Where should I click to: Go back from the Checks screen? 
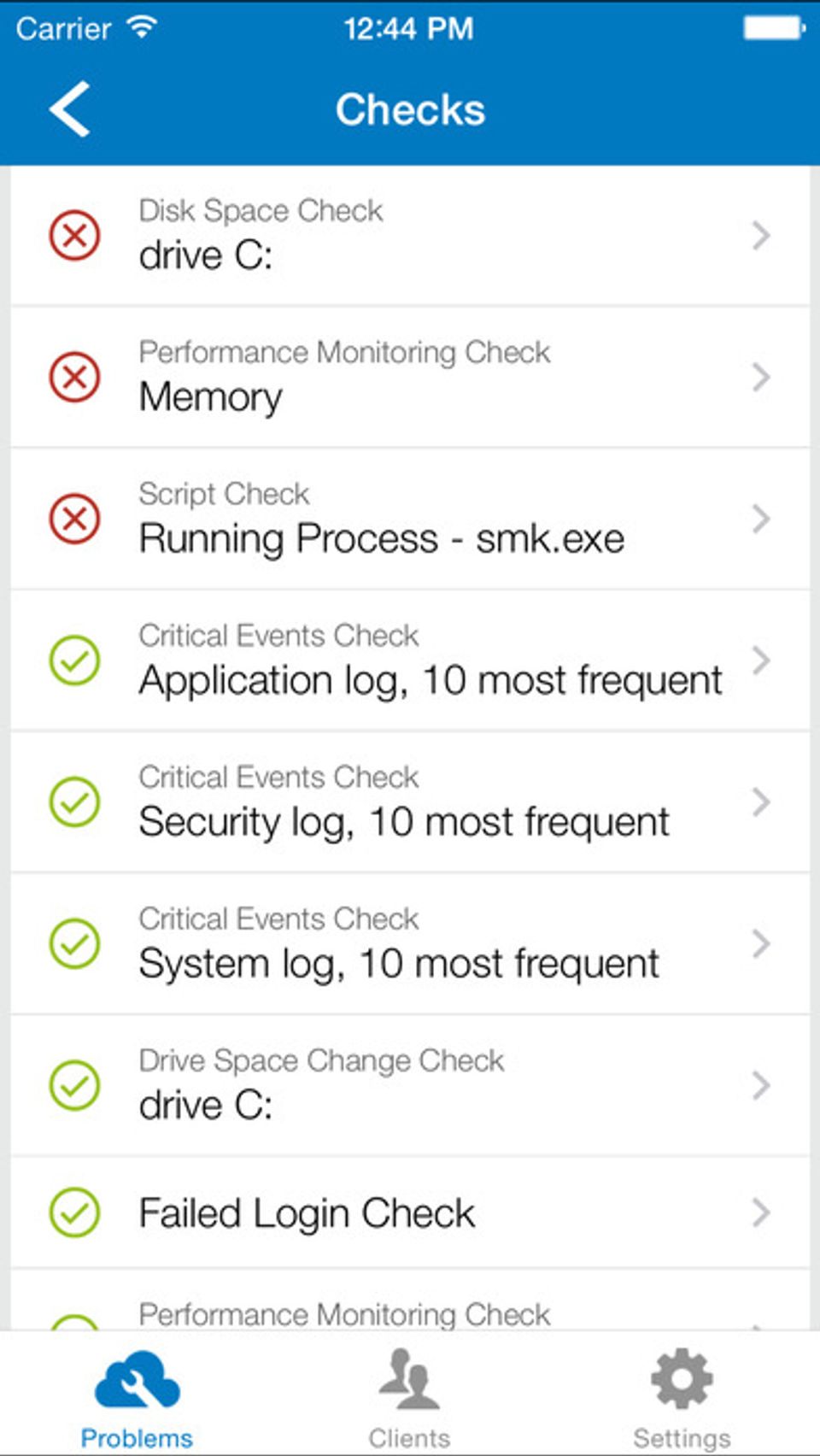(x=70, y=109)
